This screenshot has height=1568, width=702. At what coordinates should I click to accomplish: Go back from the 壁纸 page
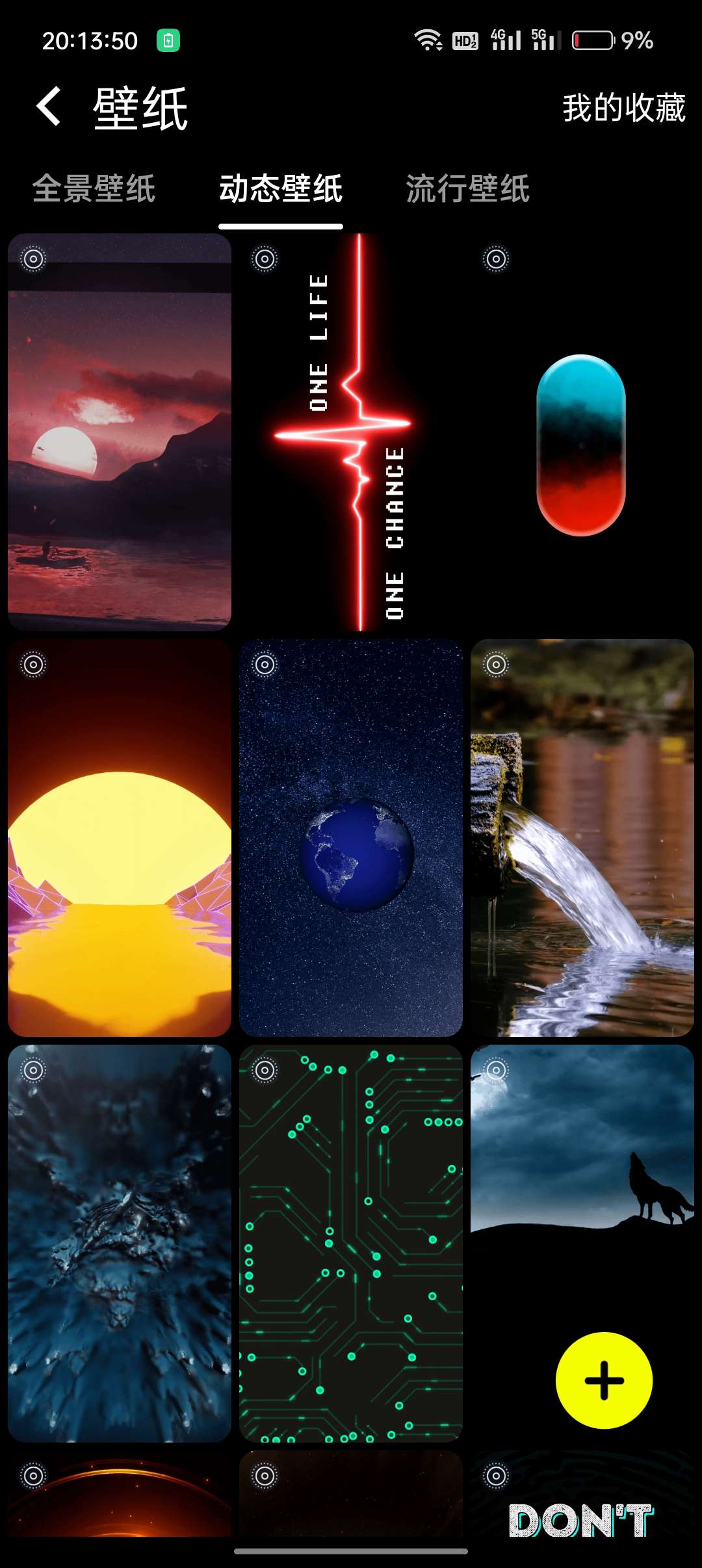pos(49,107)
